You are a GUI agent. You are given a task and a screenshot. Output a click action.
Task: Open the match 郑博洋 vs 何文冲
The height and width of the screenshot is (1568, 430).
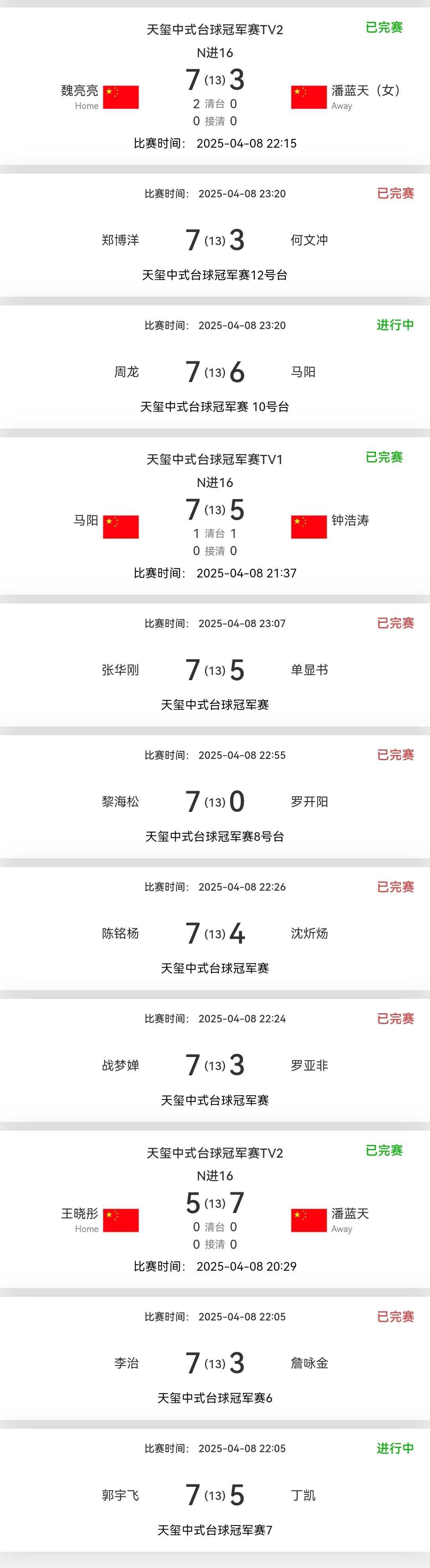pos(214,240)
